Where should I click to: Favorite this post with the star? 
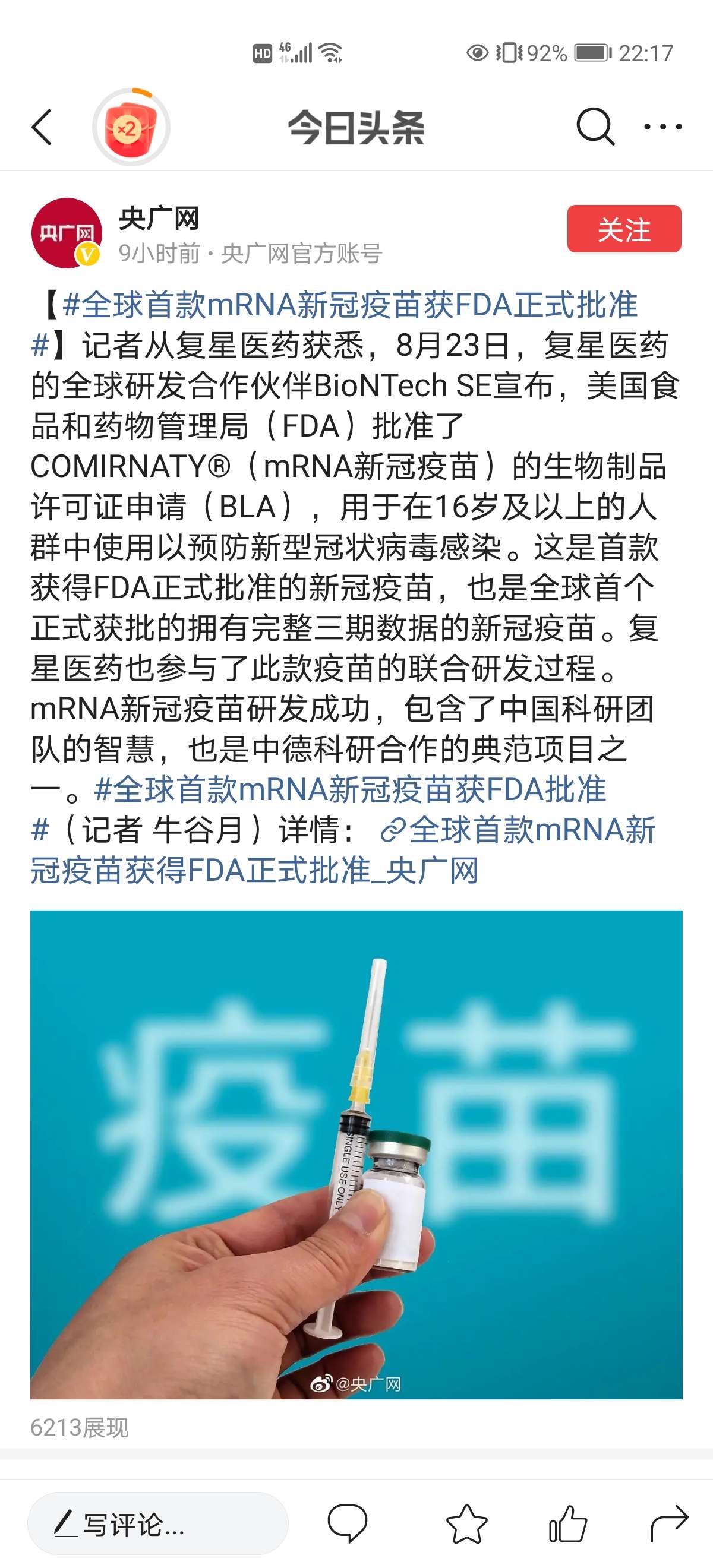pos(466,1523)
